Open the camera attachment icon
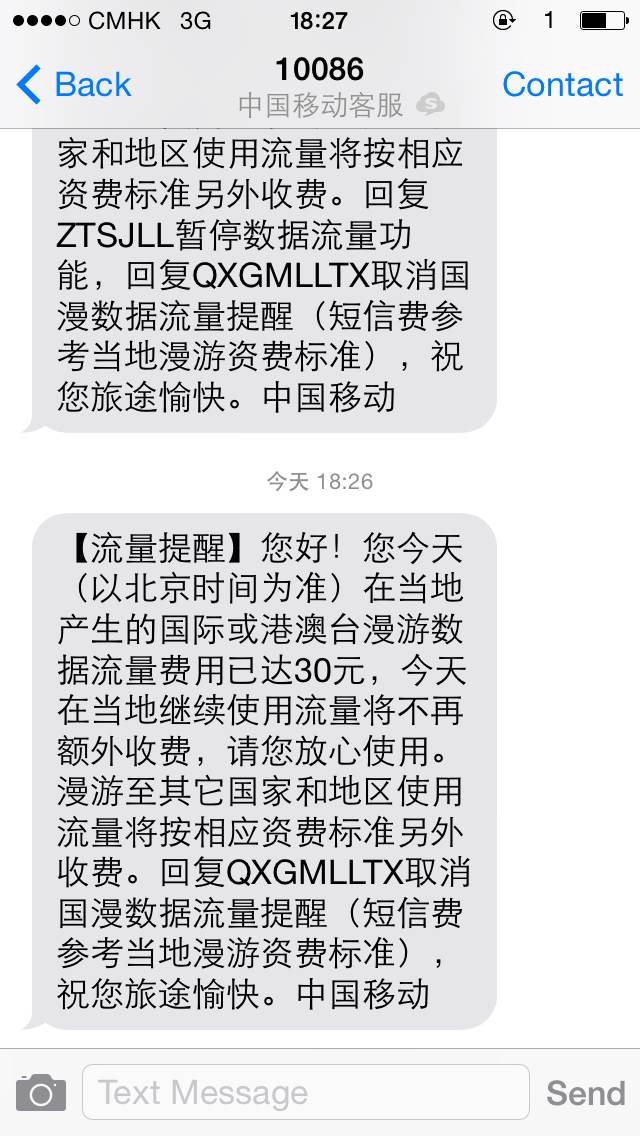 click(x=41, y=1093)
